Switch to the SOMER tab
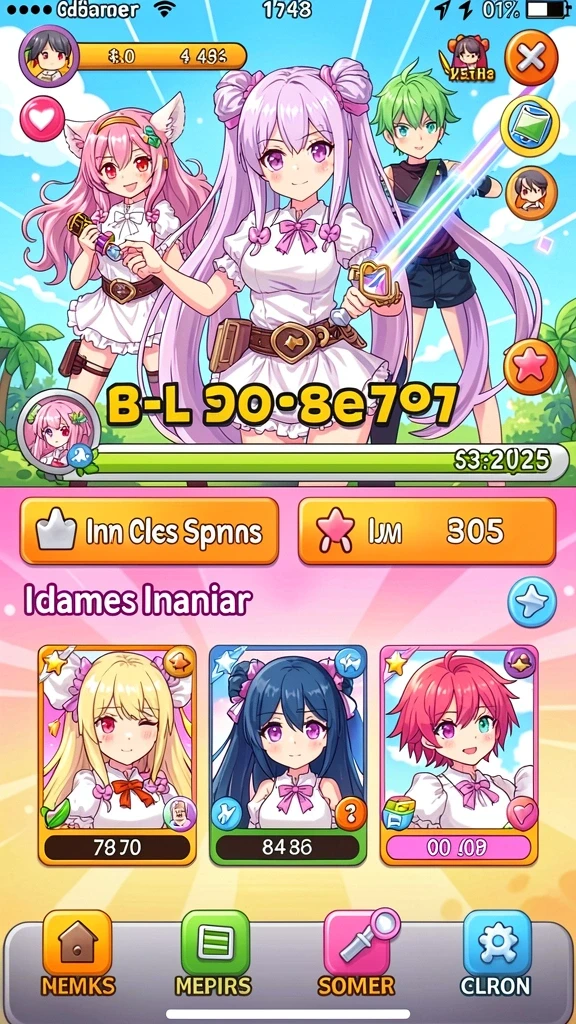Image resolution: width=576 pixels, height=1024 pixels. point(358,953)
